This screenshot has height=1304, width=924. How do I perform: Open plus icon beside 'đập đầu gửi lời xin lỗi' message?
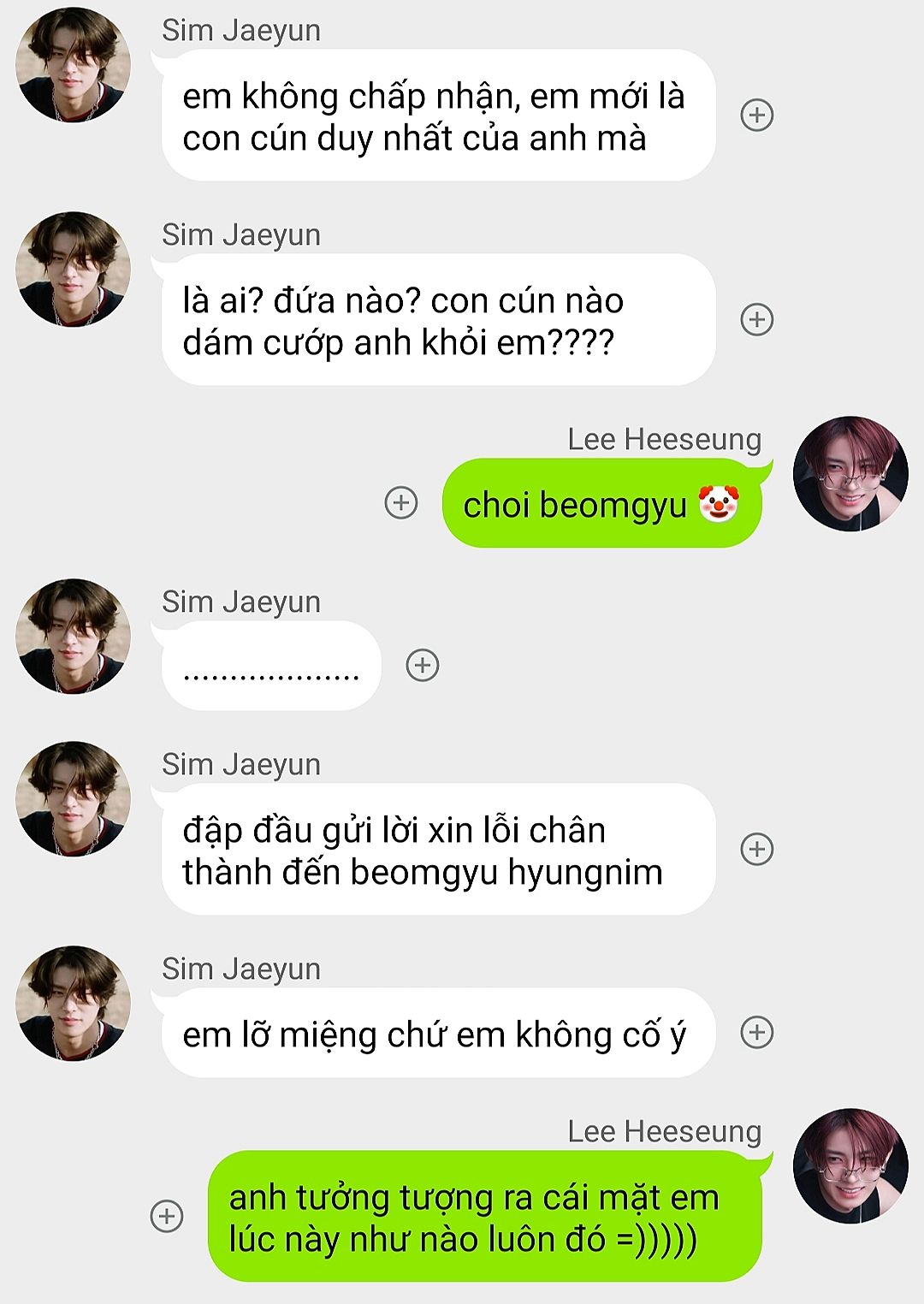tap(756, 849)
